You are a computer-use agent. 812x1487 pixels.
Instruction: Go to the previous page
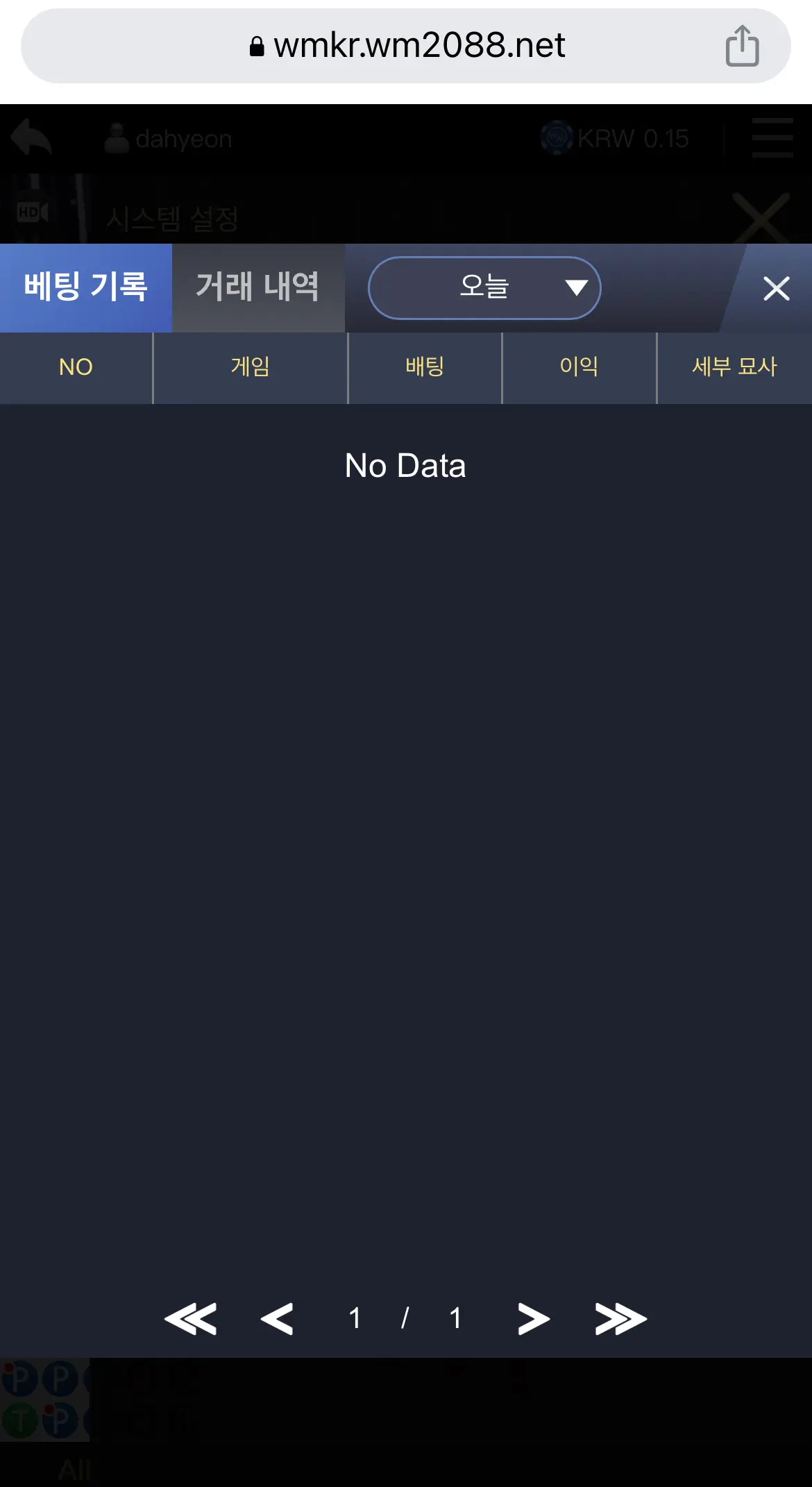(277, 1319)
